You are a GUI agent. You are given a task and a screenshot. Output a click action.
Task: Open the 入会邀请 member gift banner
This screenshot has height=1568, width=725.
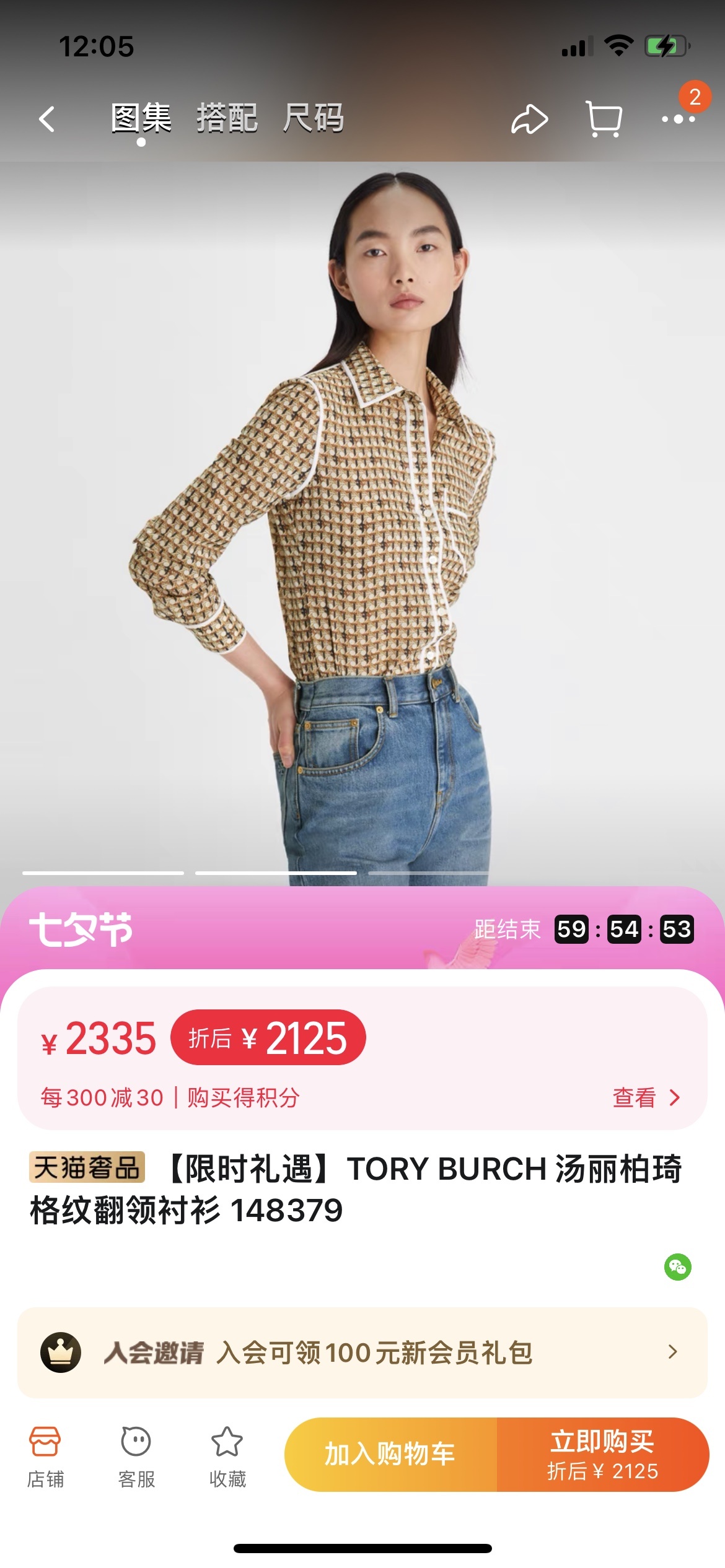(362, 1352)
